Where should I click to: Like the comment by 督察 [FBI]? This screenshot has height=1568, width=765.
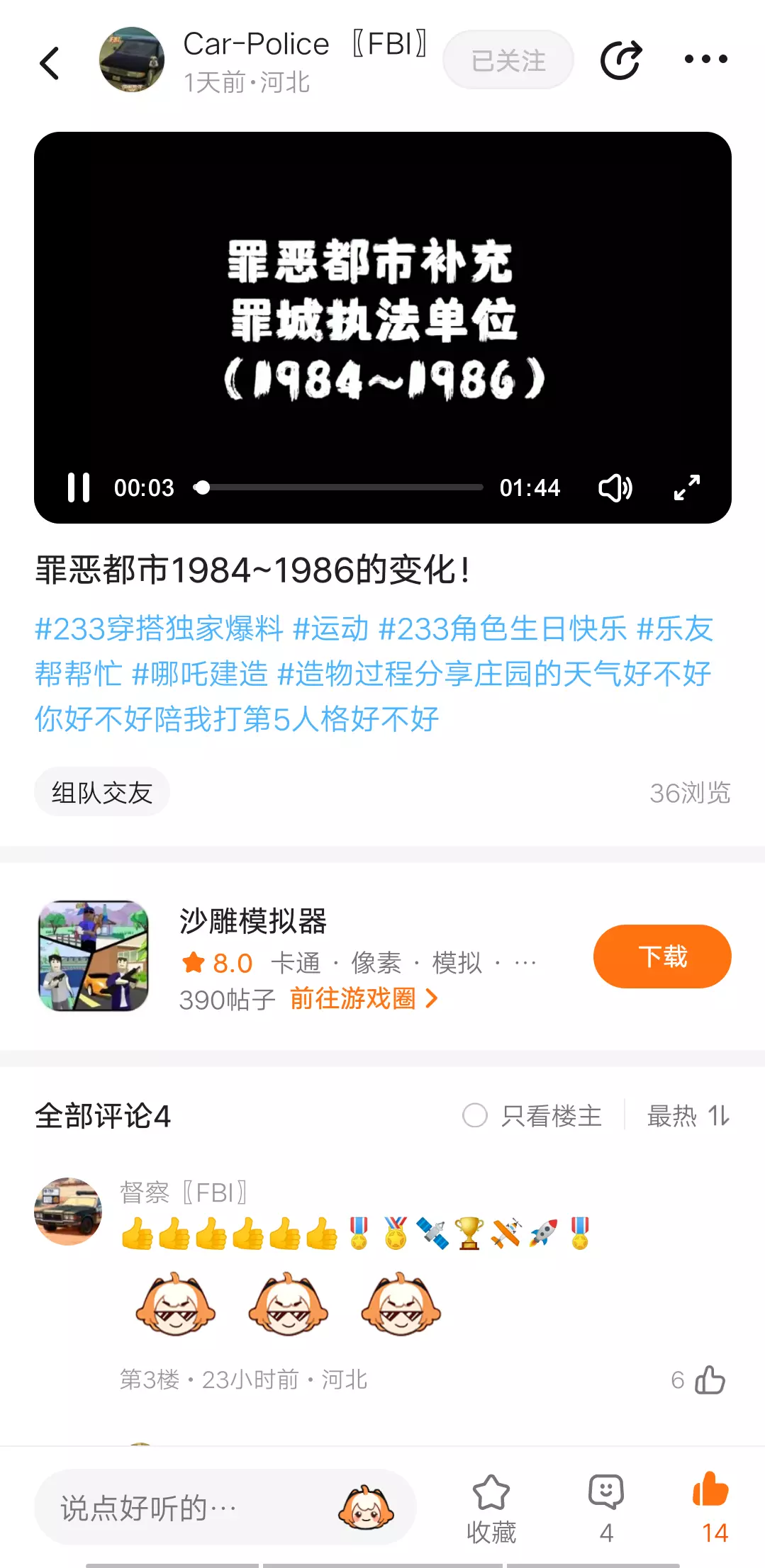[709, 1380]
